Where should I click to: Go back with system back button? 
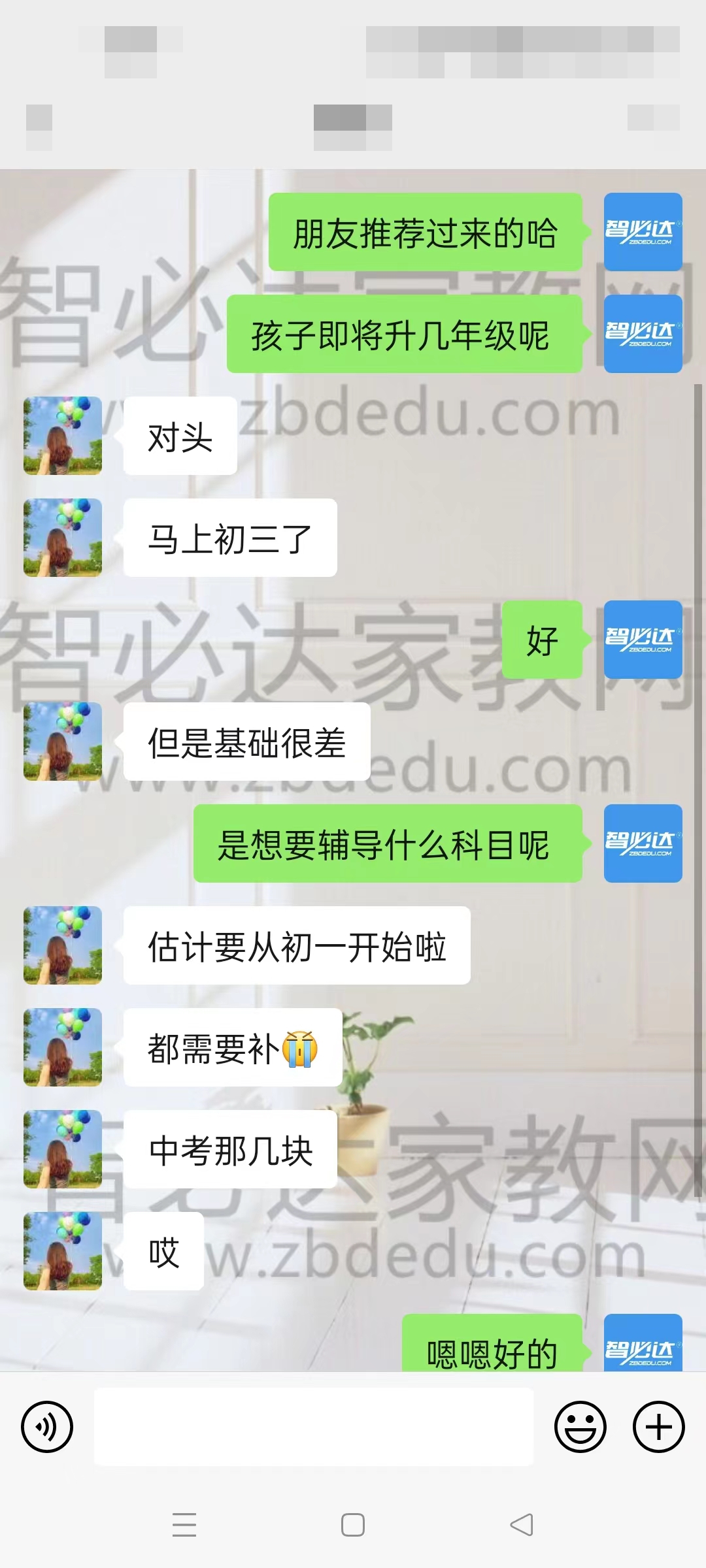click(522, 1524)
